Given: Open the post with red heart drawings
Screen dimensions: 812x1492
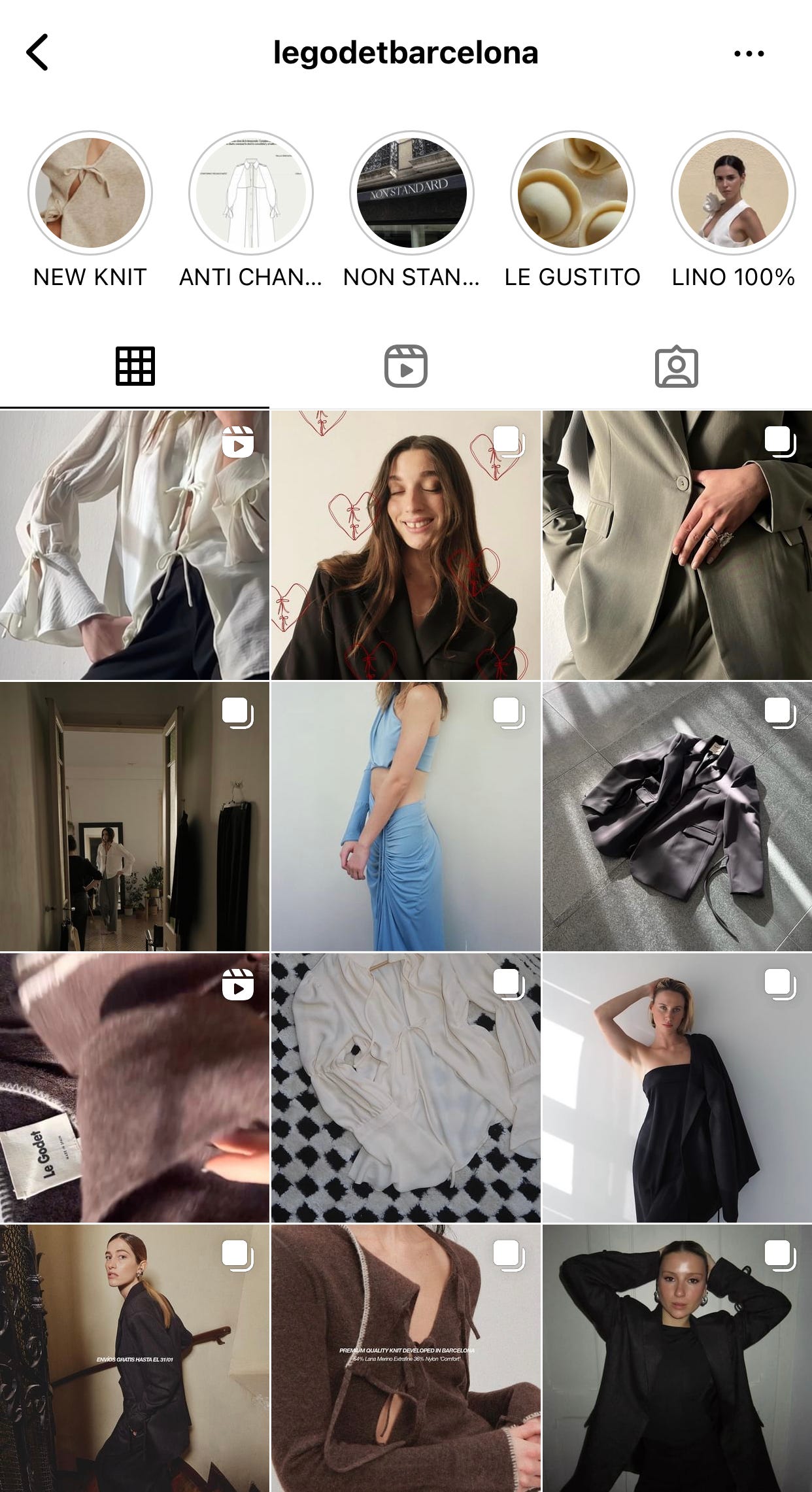Looking at the screenshot, I should [x=406, y=546].
